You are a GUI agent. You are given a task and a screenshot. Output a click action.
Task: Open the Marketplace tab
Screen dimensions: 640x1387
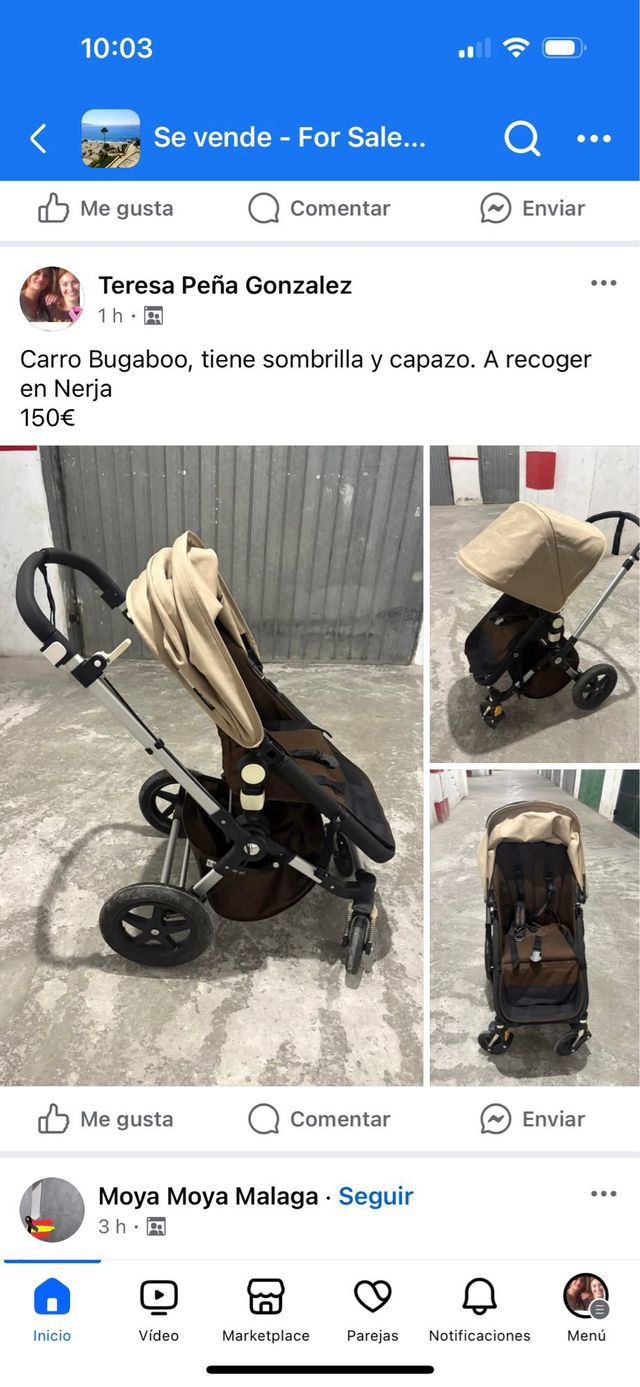[266, 1309]
